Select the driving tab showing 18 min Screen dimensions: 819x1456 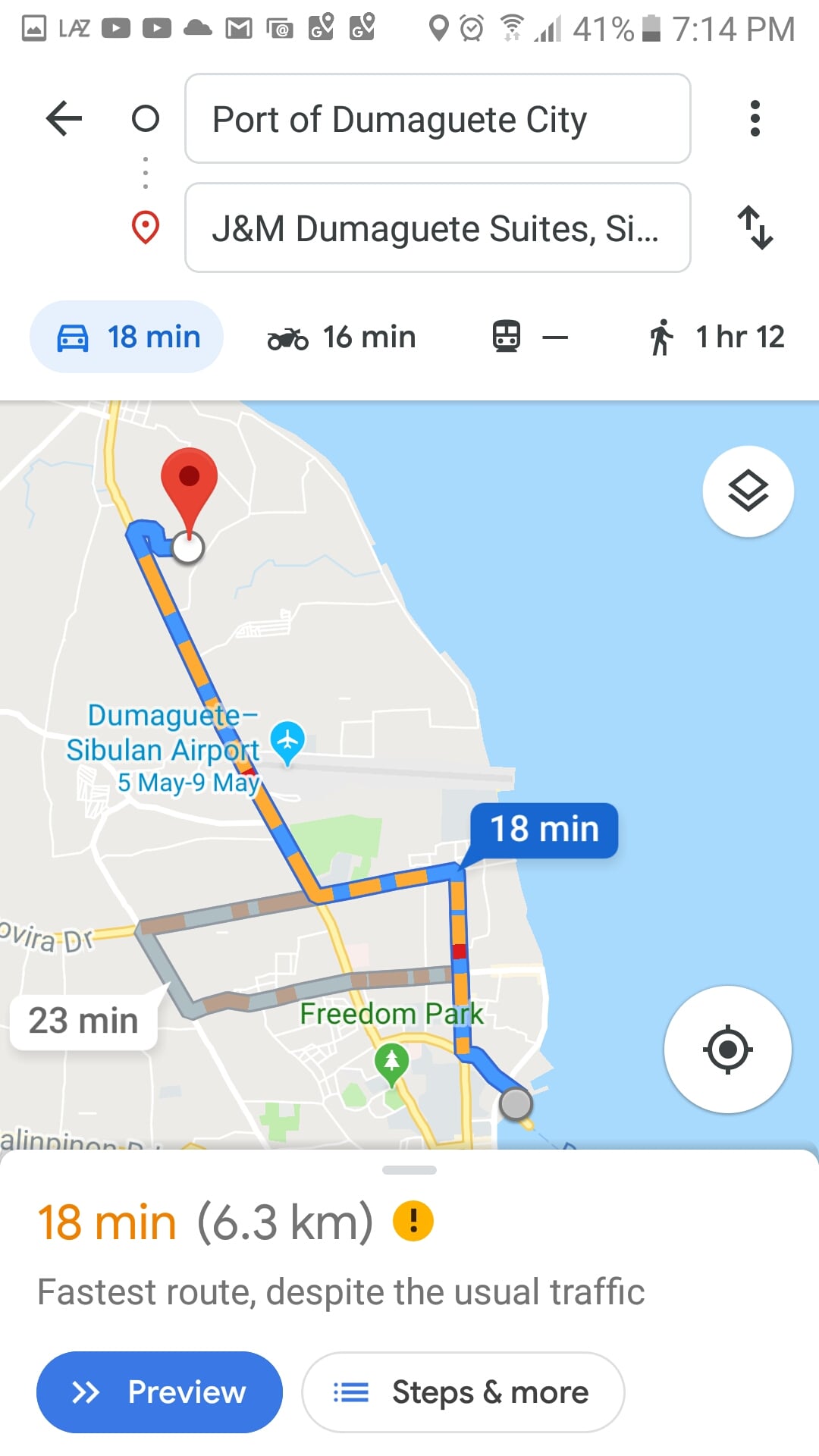click(x=127, y=337)
